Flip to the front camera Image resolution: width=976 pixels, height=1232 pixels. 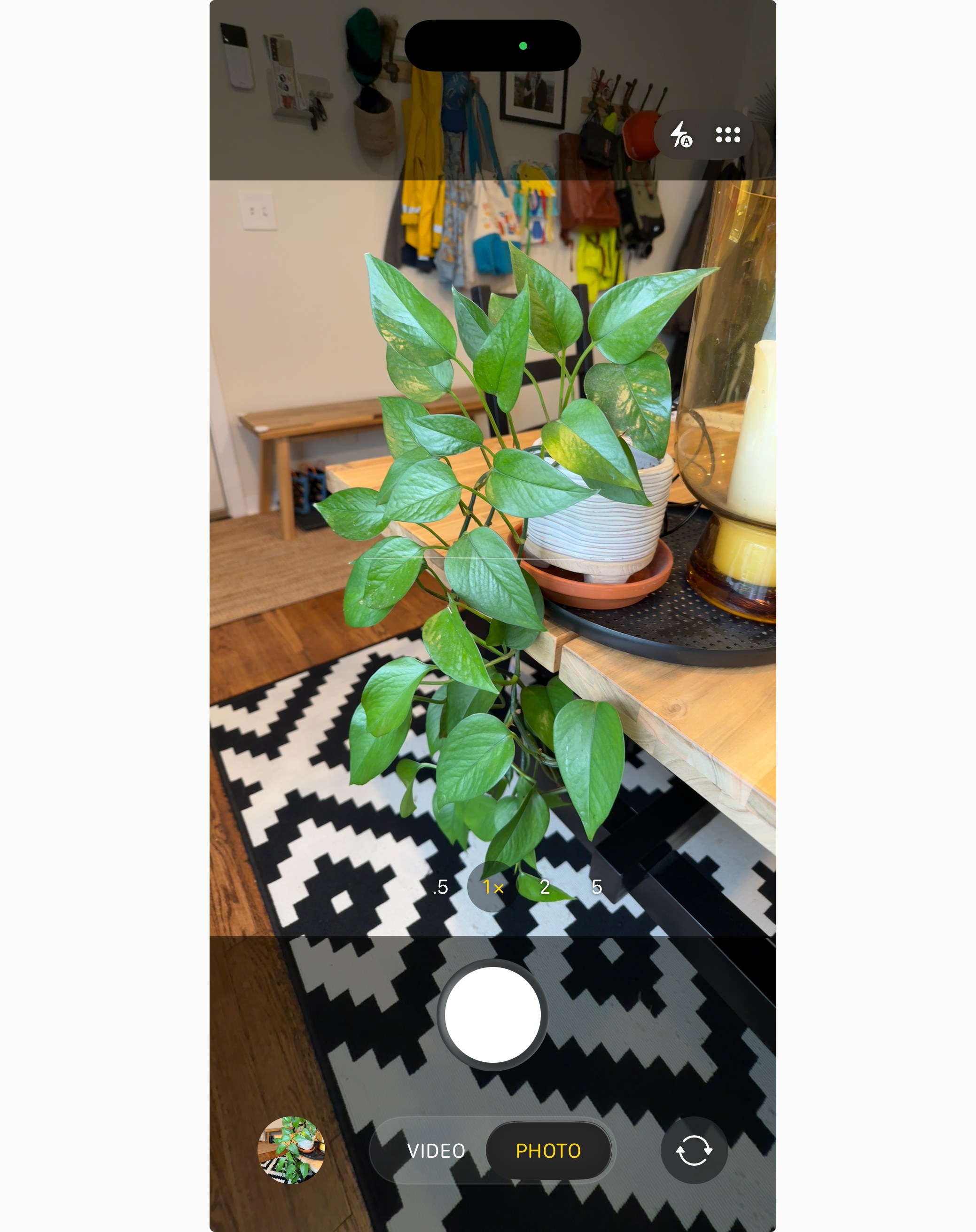(x=694, y=1150)
